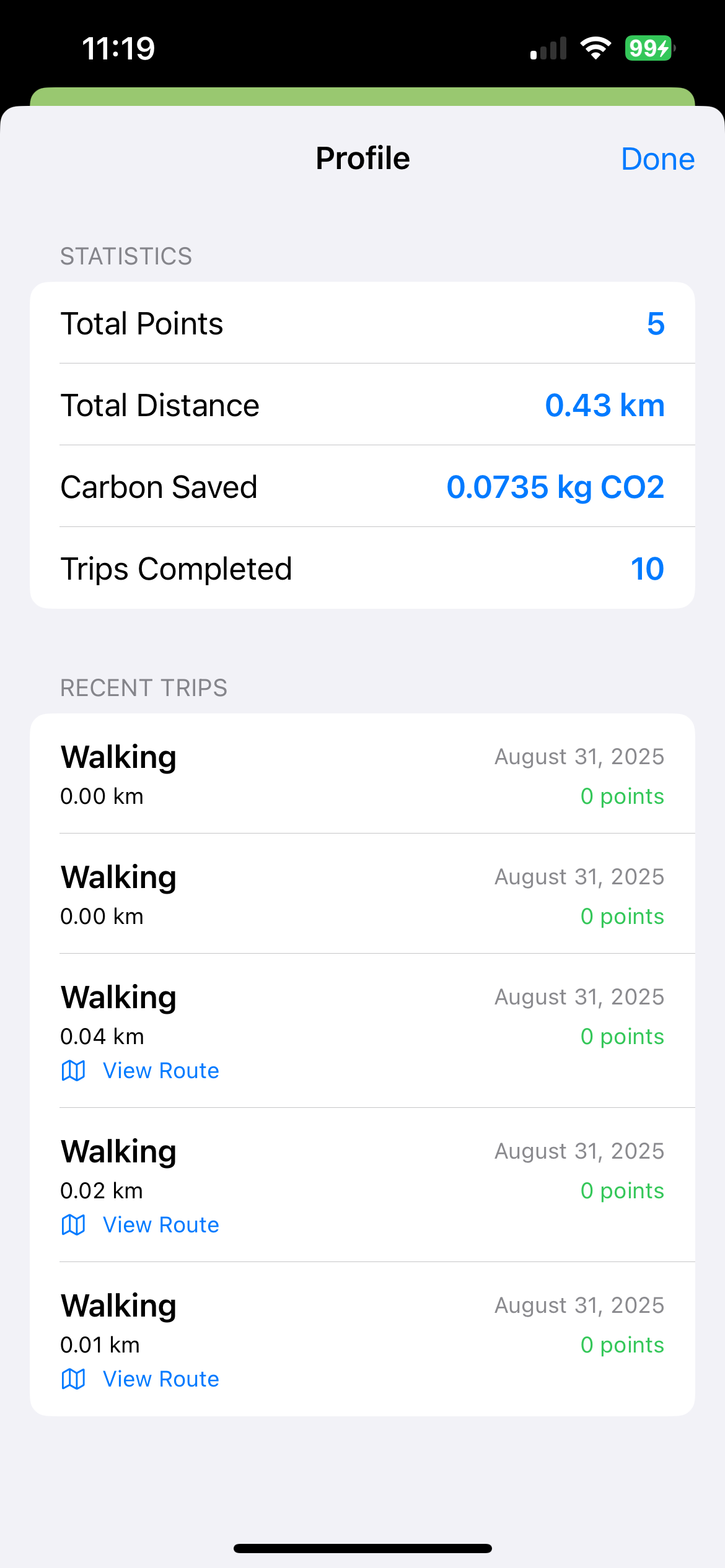View route for the 0.01 km walking trip
725x1568 pixels.
point(140,1379)
